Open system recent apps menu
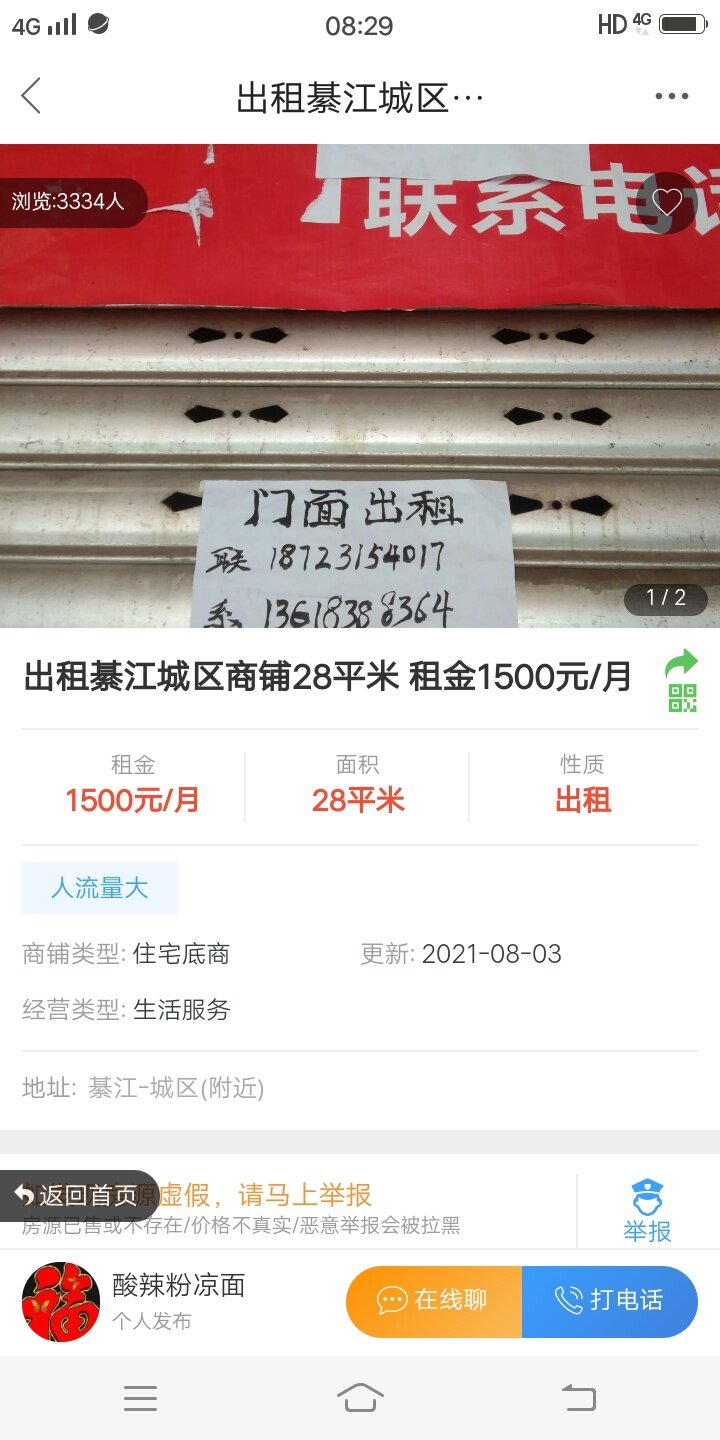This screenshot has width=720, height=1440. 140,1398
